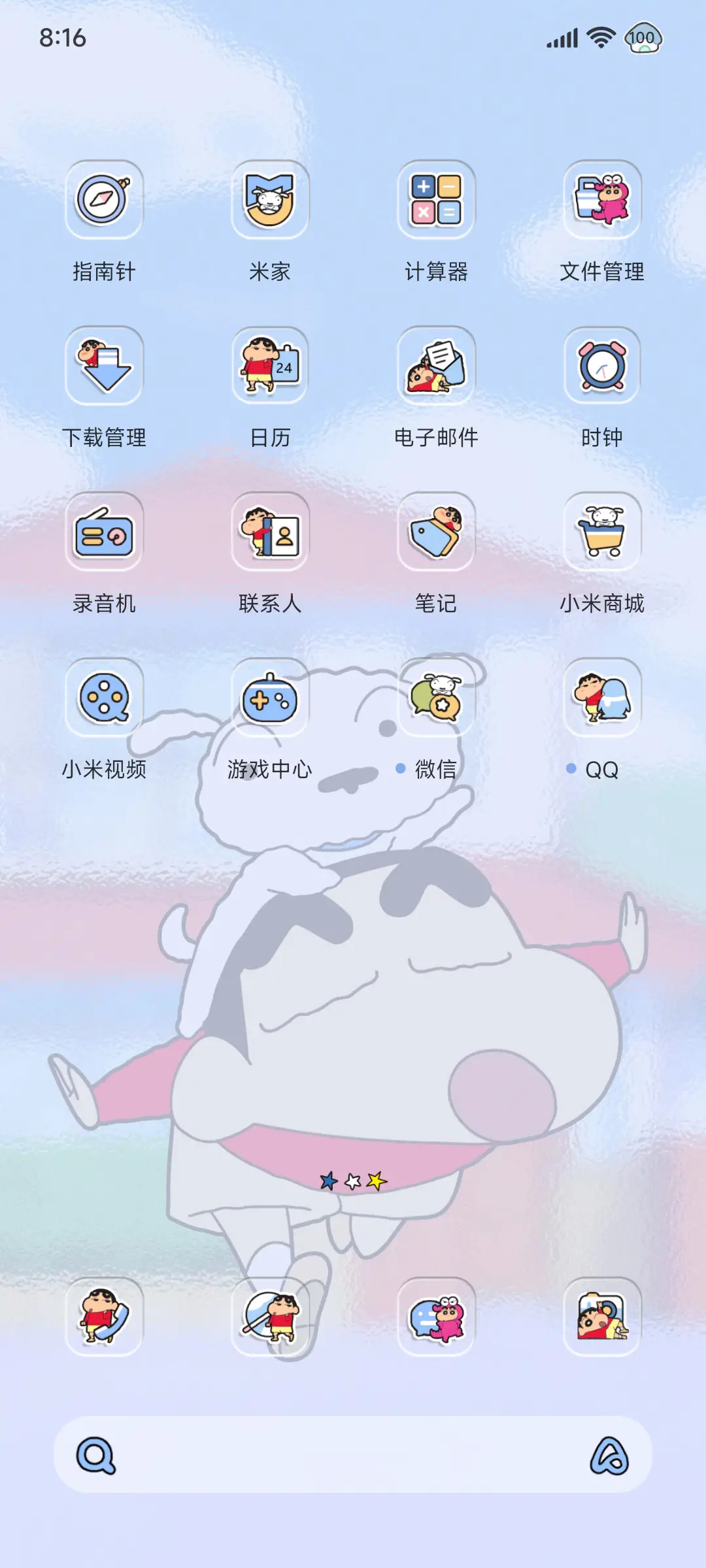Open Game Center
Screen dimensions: 706x1568
click(271, 698)
